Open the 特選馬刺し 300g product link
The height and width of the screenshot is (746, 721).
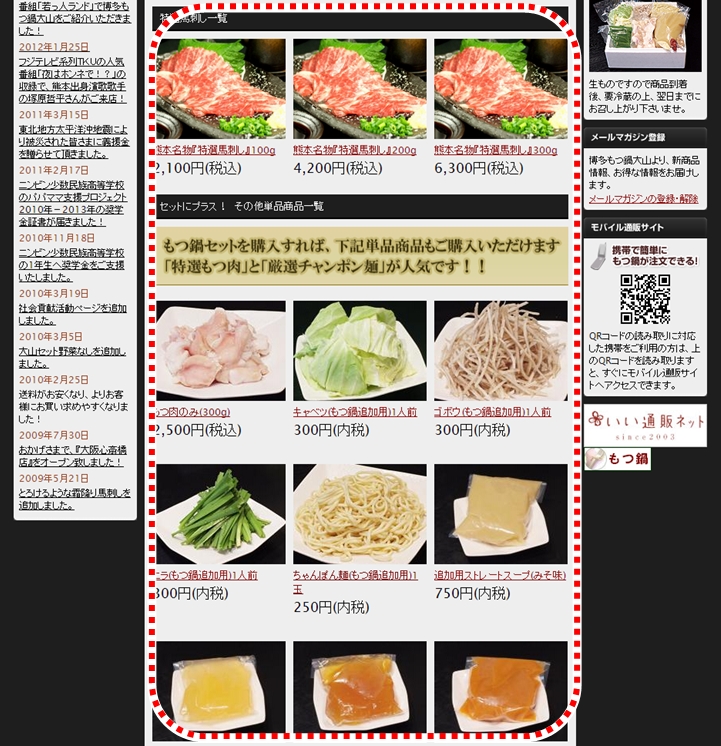click(x=496, y=149)
